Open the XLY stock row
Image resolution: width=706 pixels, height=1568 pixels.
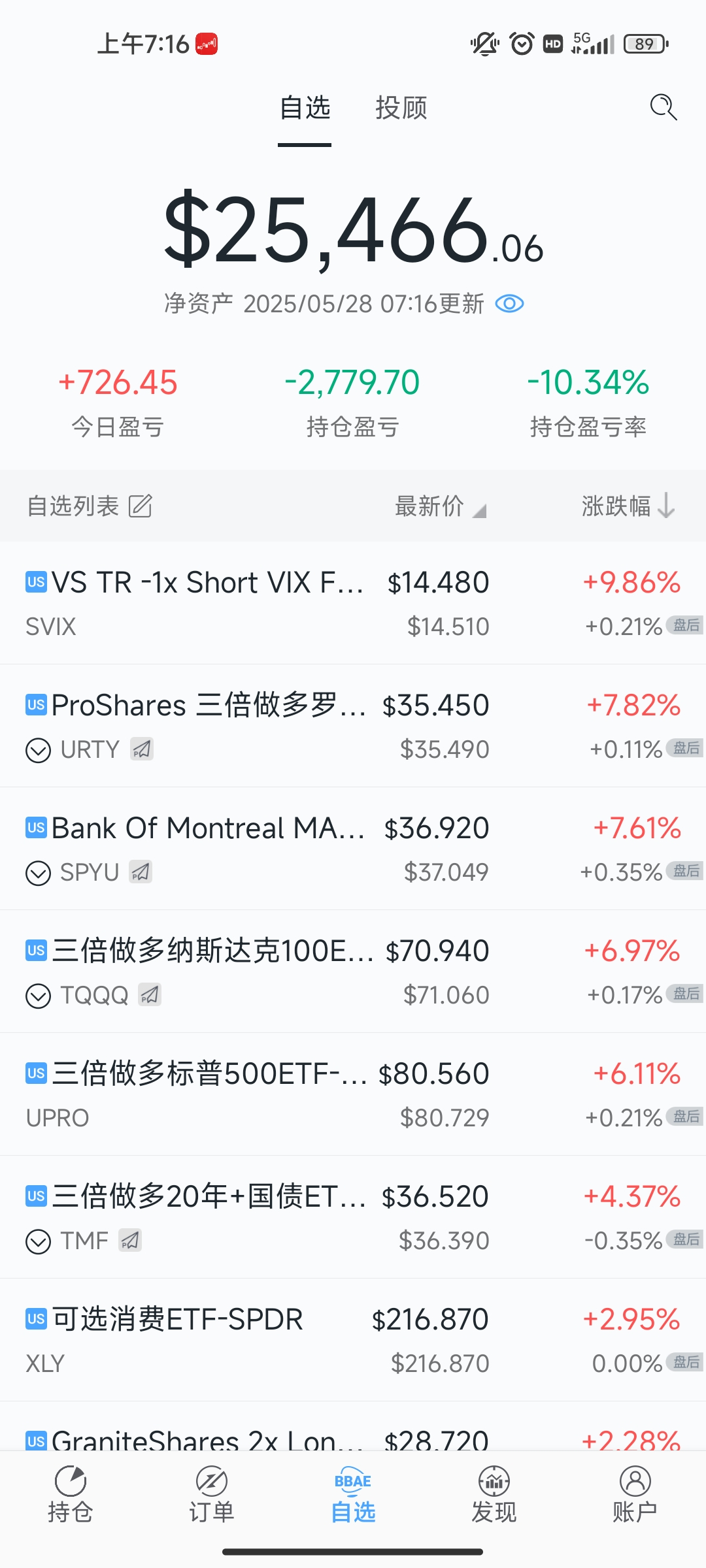353,1340
